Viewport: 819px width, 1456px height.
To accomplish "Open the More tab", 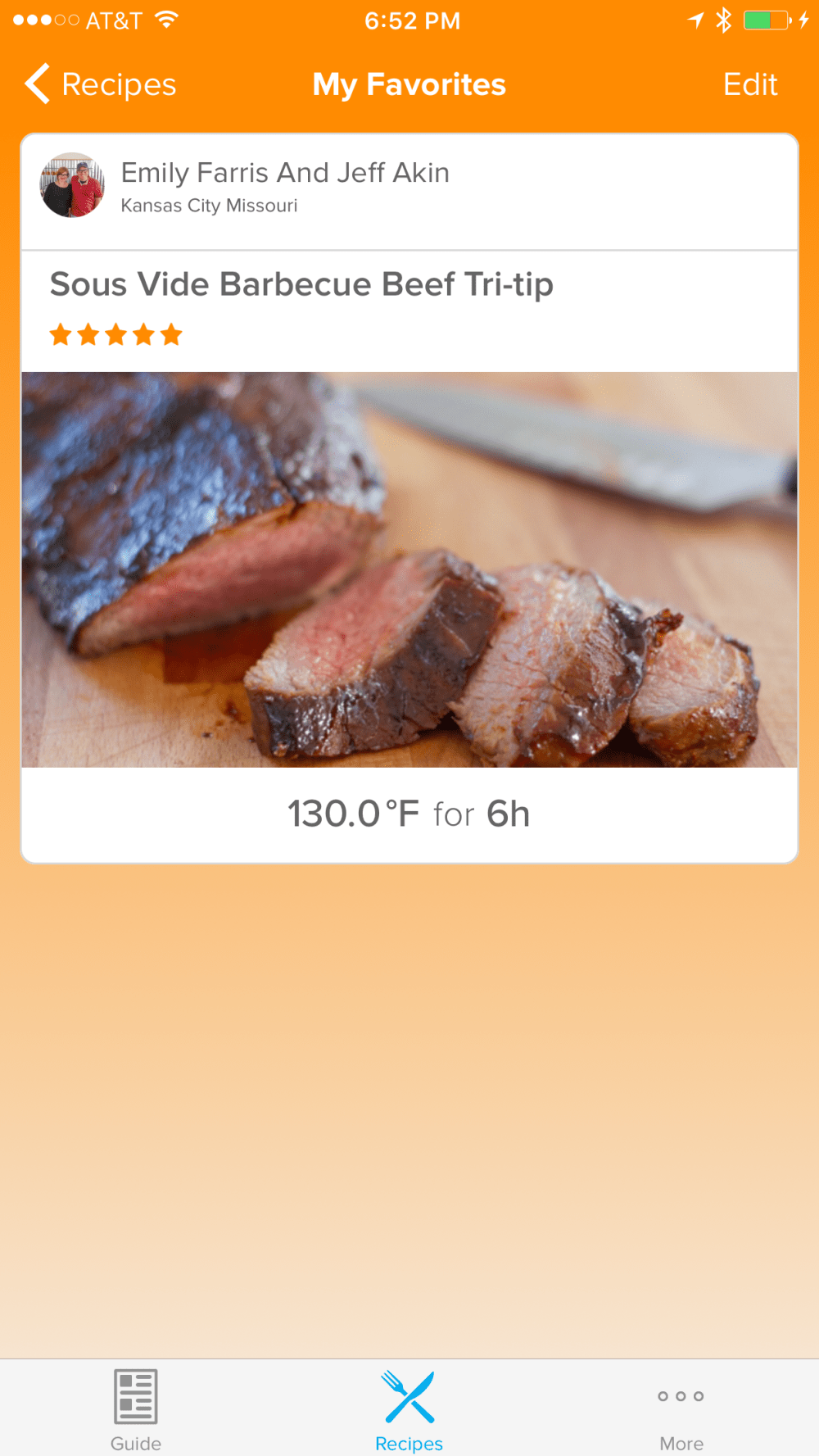I will (x=681, y=1409).
